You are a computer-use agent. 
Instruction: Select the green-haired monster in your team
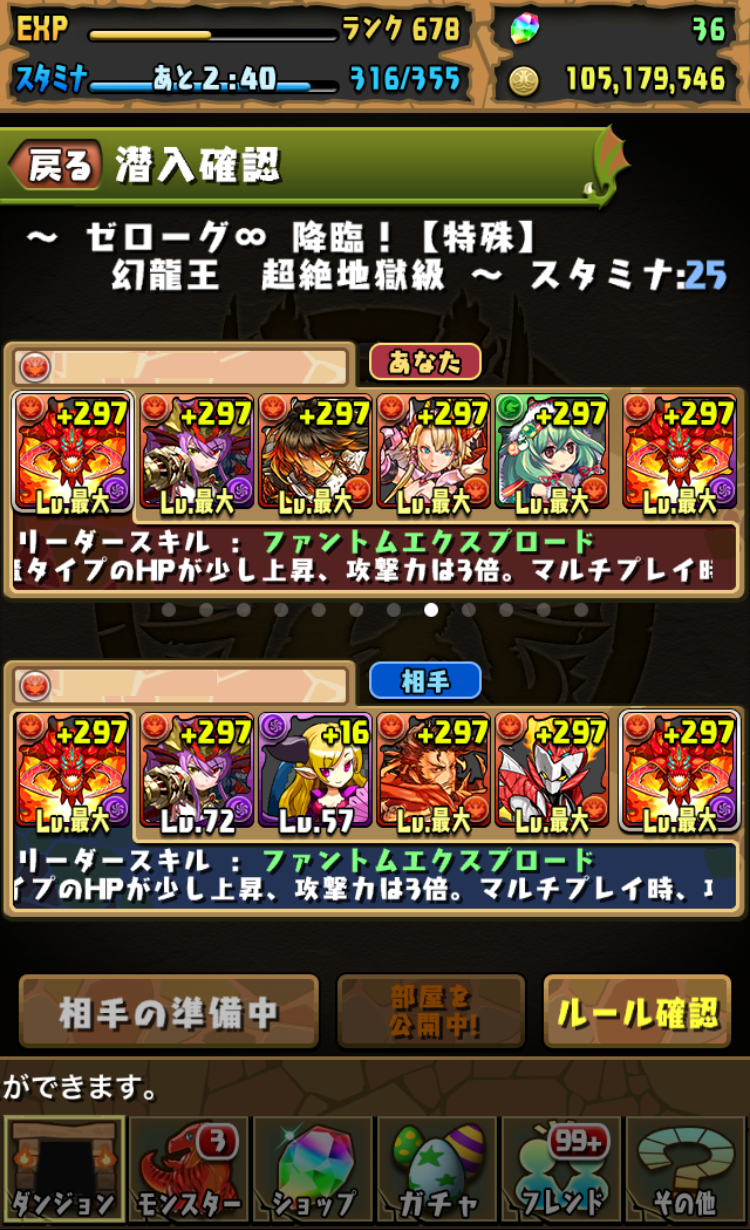click(x=552, y=452)
